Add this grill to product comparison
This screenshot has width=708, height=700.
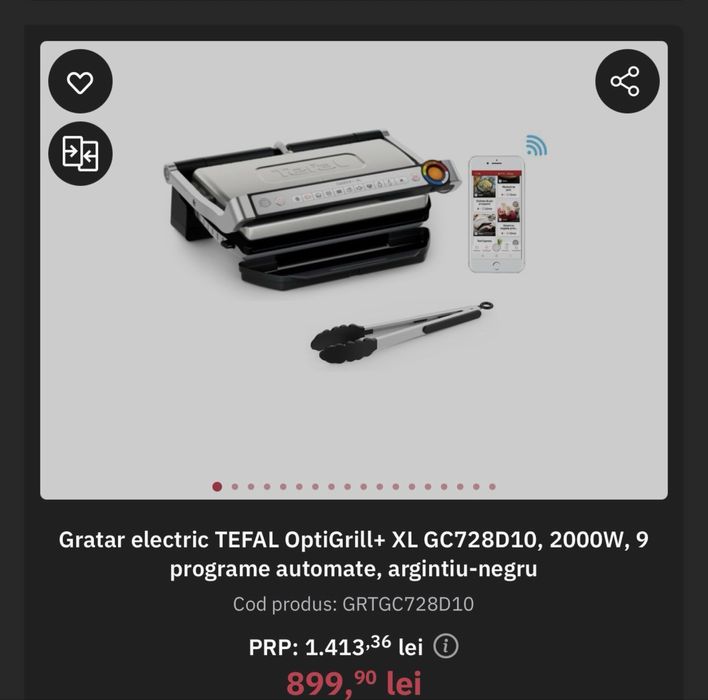(80, 153)
